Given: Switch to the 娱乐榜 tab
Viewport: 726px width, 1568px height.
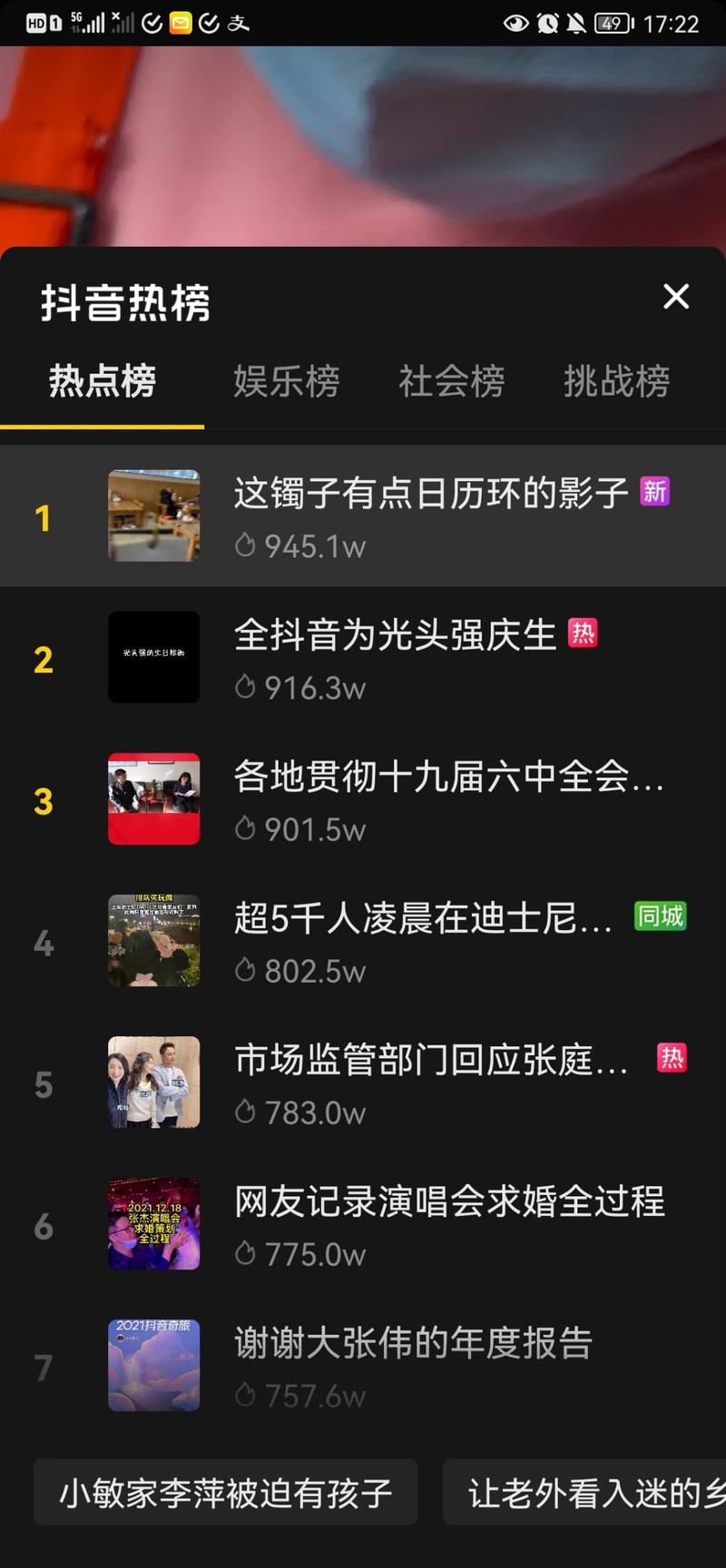Looking at the screenshot, I should click(288, 382).
